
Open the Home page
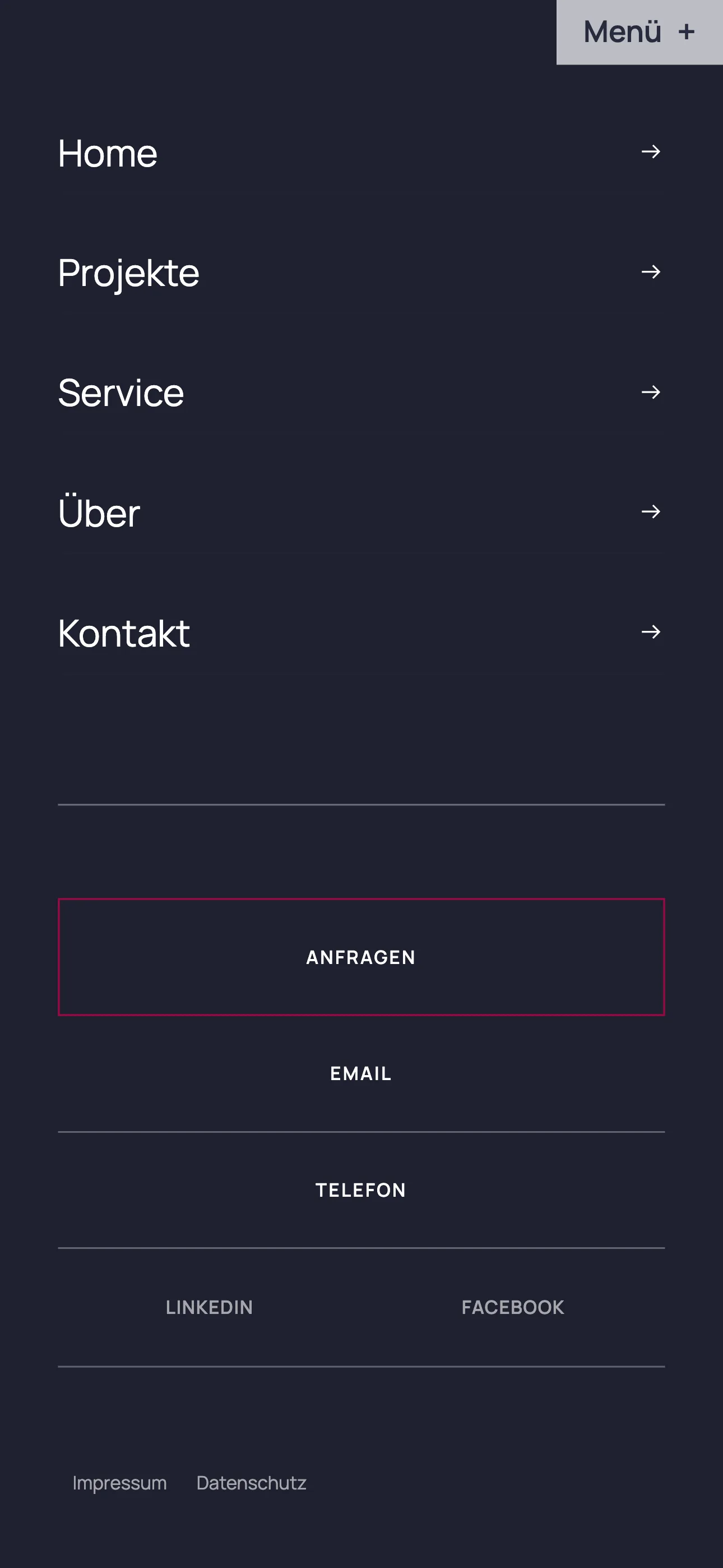point(361,152)
